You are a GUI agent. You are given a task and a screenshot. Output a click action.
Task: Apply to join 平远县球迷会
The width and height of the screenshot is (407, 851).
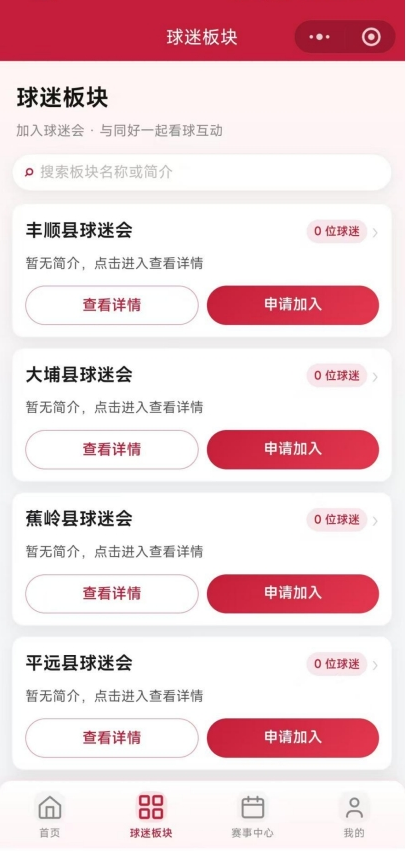pyautogui.click(x=293, y=738)
